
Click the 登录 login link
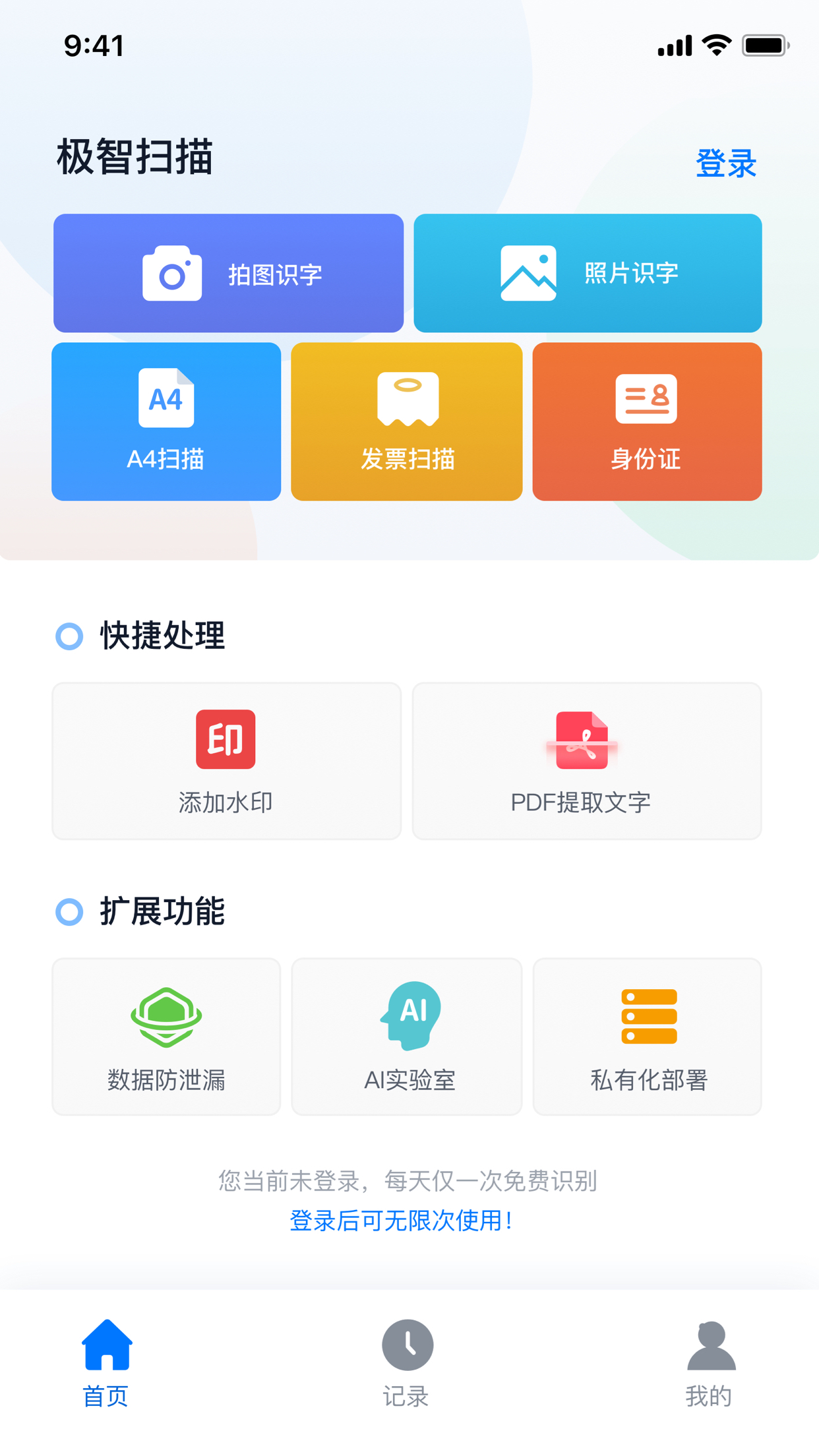click(725, 164)
